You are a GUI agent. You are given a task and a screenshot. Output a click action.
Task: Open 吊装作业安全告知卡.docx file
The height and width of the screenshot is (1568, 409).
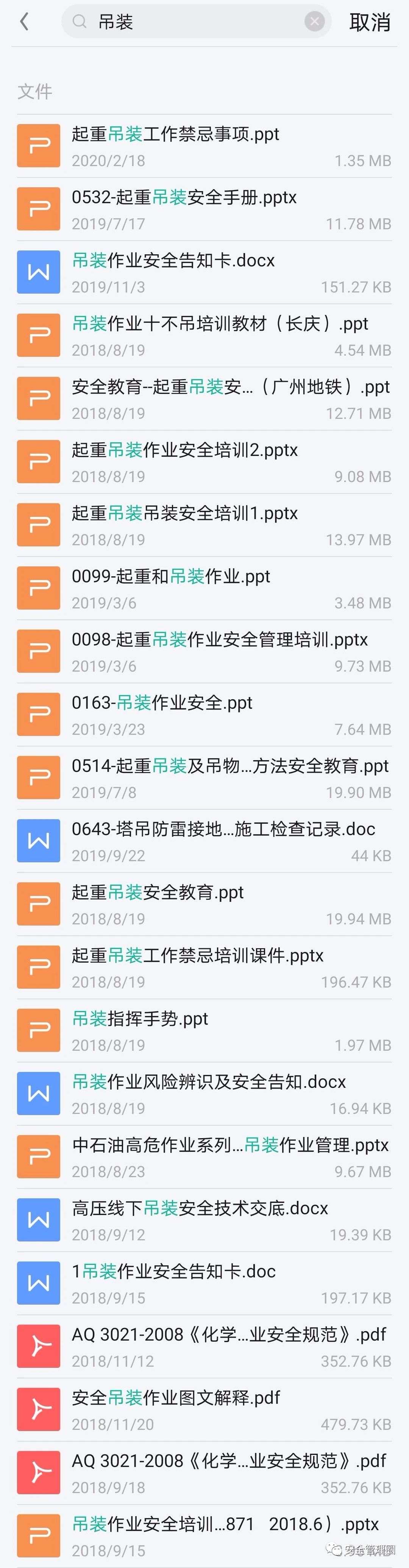[x=204, y=273]
